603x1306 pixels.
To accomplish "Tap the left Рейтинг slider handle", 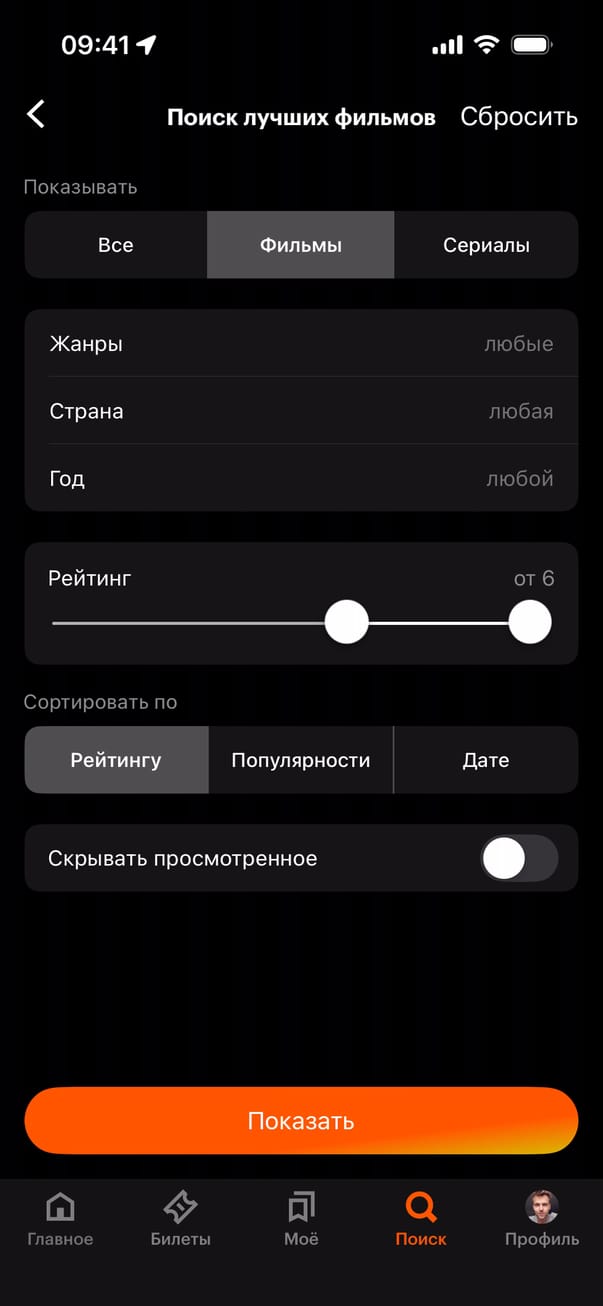I will 346,622.
